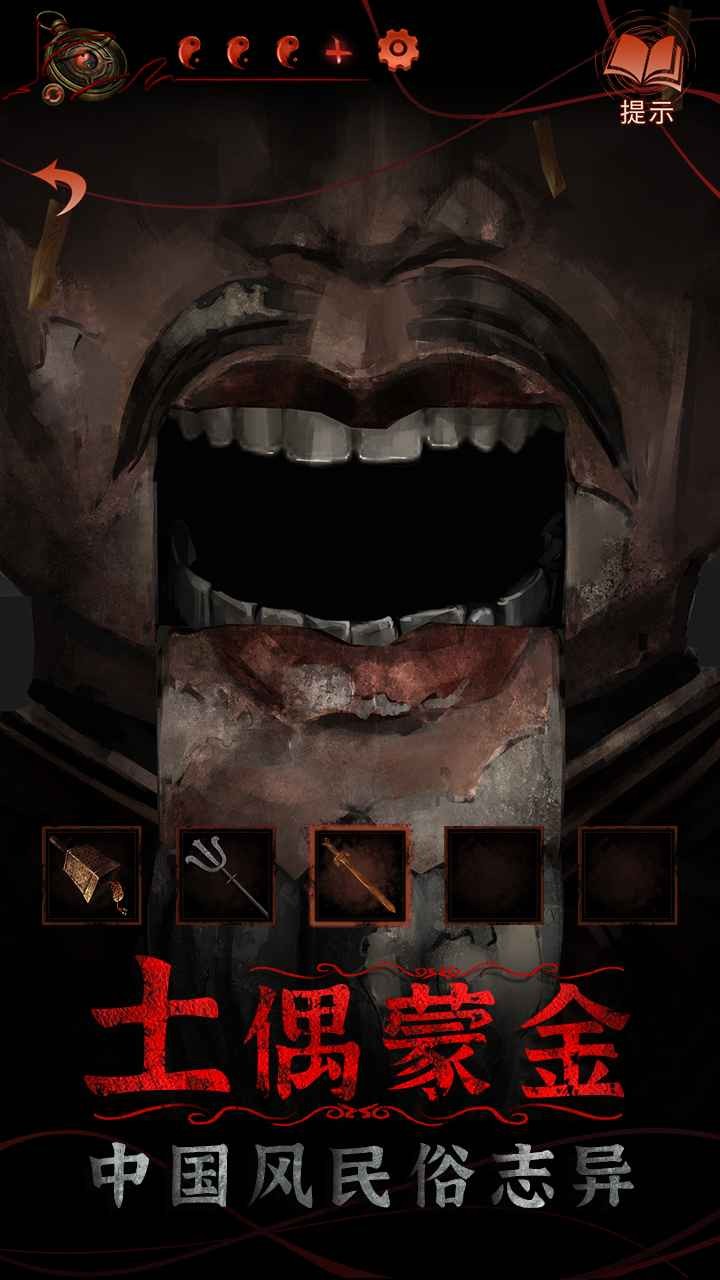Tap the plus to add more hints

(339, 51)
